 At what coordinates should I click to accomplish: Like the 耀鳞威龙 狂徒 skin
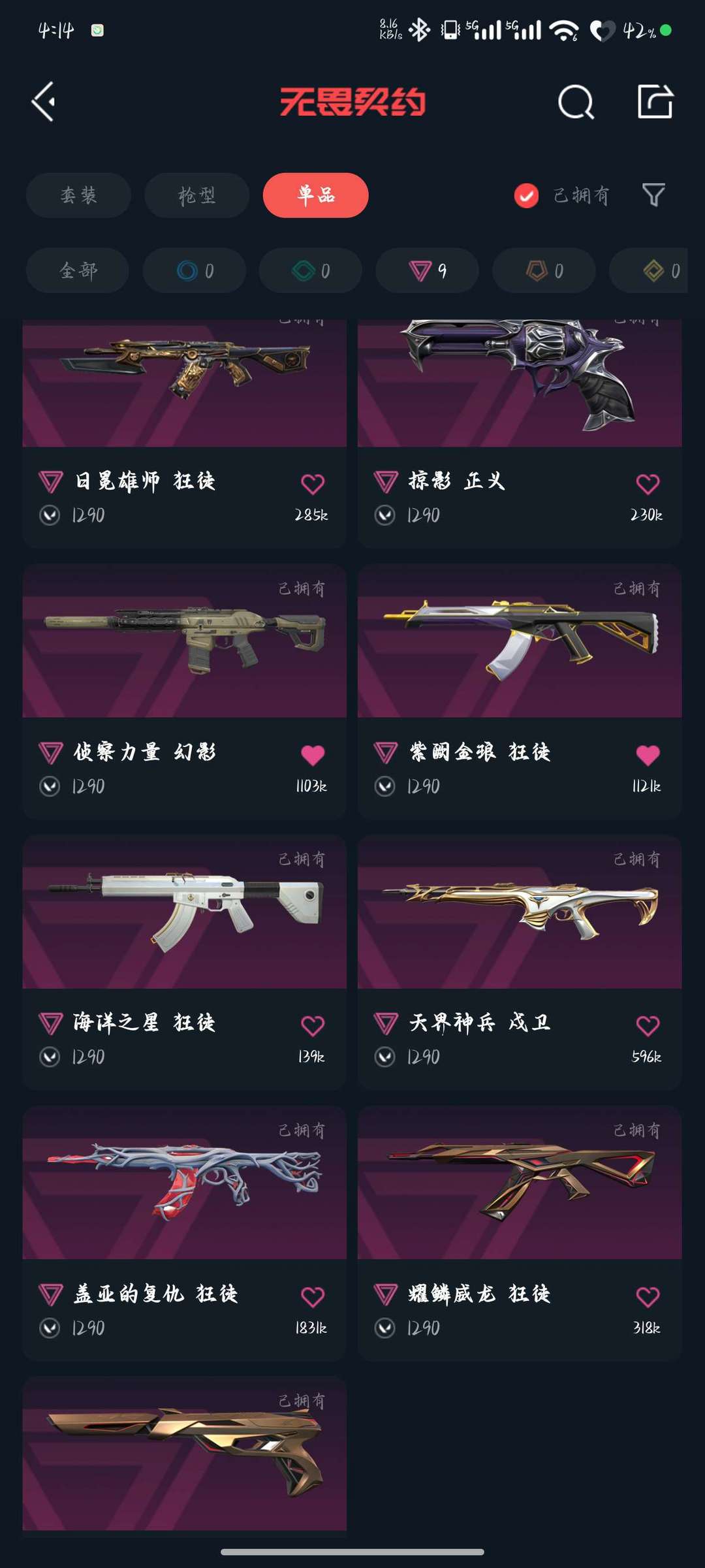[648, 1296]
